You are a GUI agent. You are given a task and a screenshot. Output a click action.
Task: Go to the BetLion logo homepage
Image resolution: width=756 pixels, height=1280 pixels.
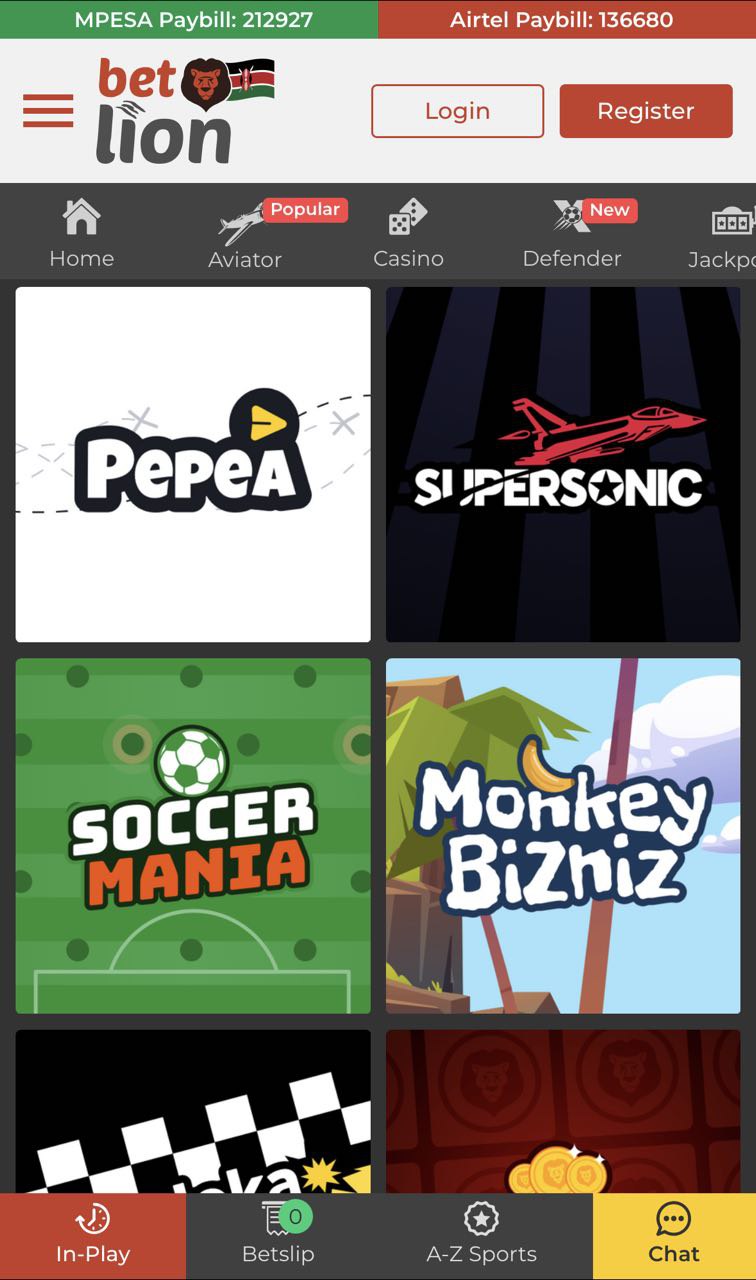[184, 111]
